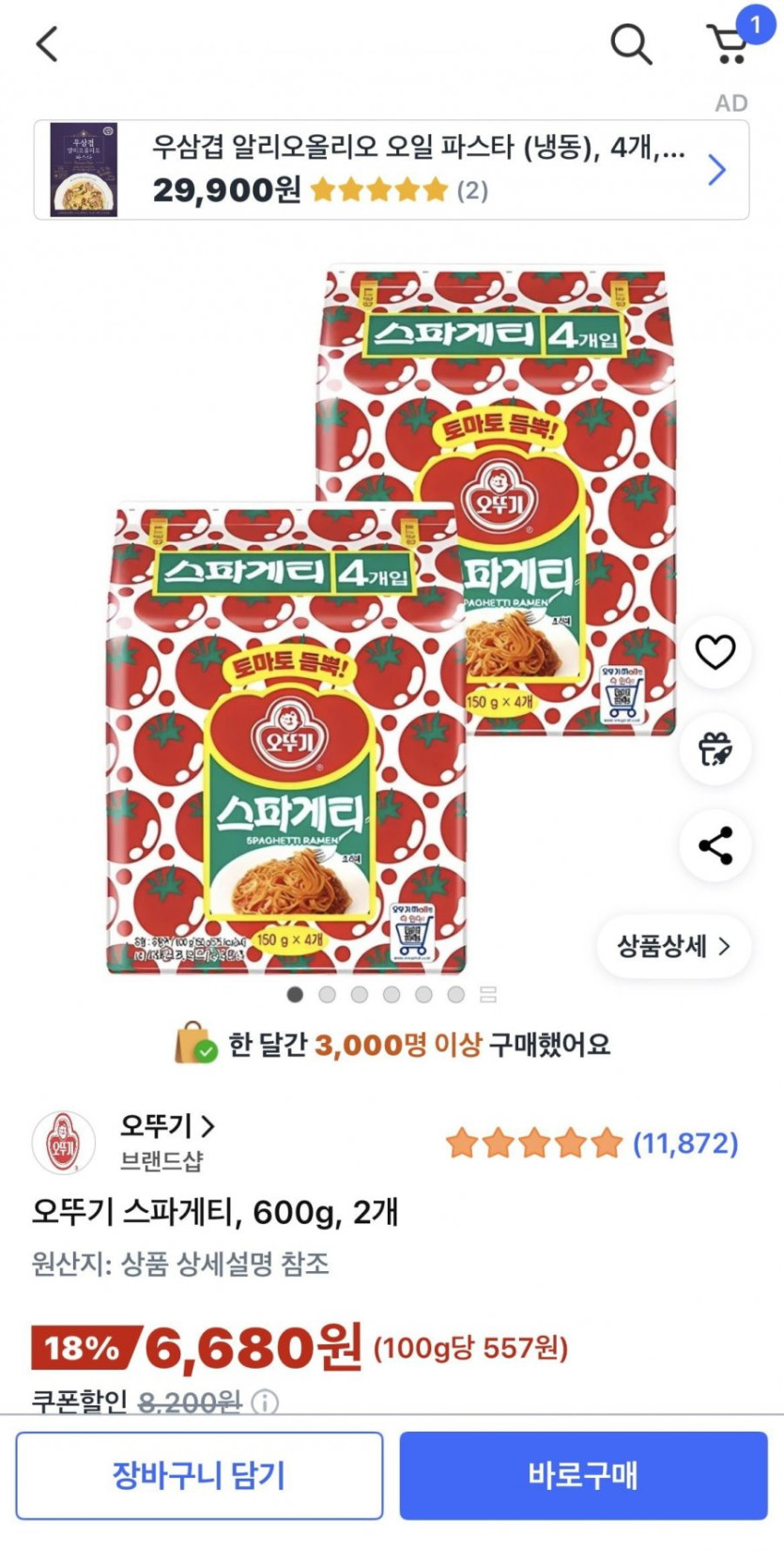The height and width of the screenshot is (1551, 784).
Task: Tap 장바구니 담기 to add to cart
Action: 199,1475
